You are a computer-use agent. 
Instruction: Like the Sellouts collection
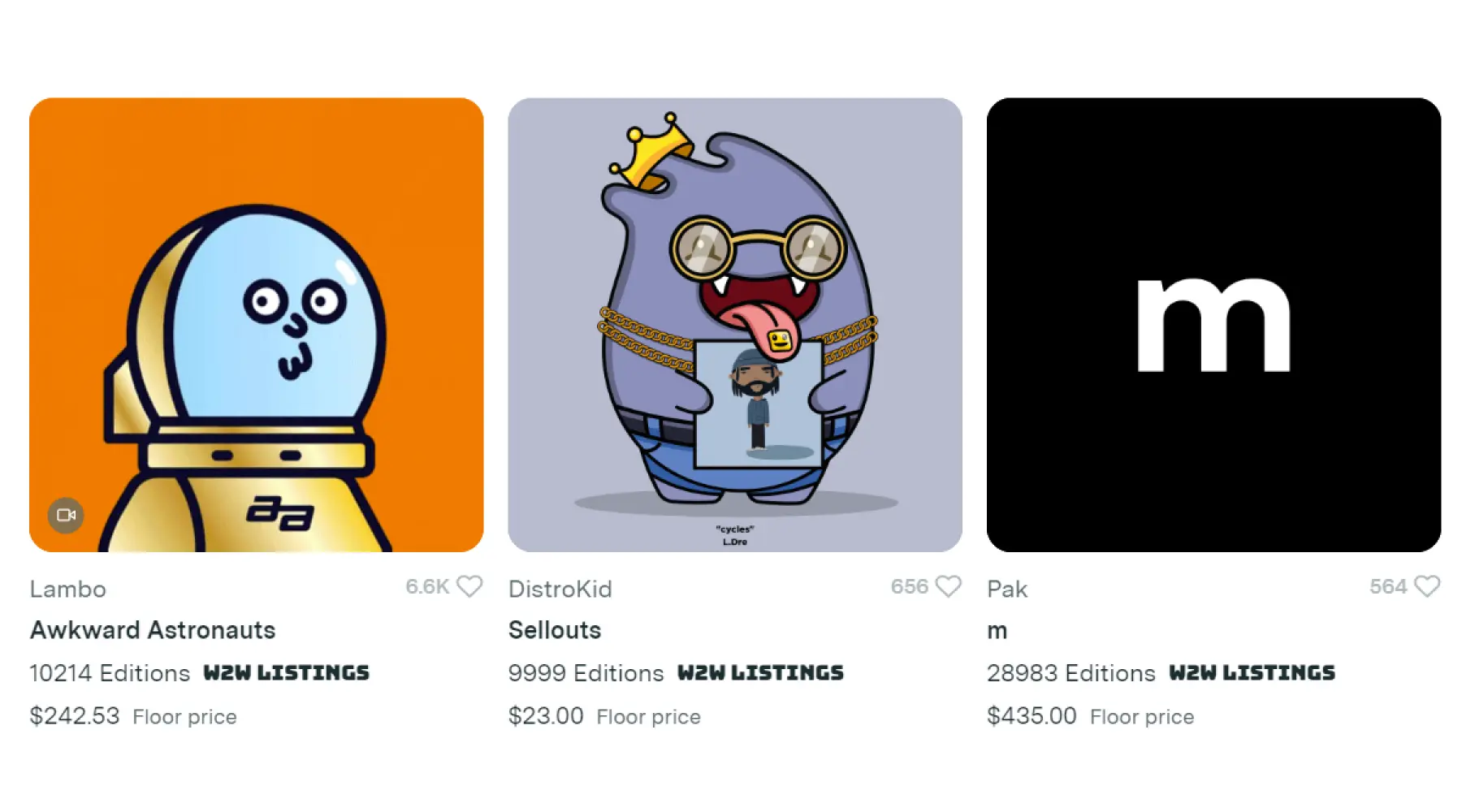click(948, 586)
